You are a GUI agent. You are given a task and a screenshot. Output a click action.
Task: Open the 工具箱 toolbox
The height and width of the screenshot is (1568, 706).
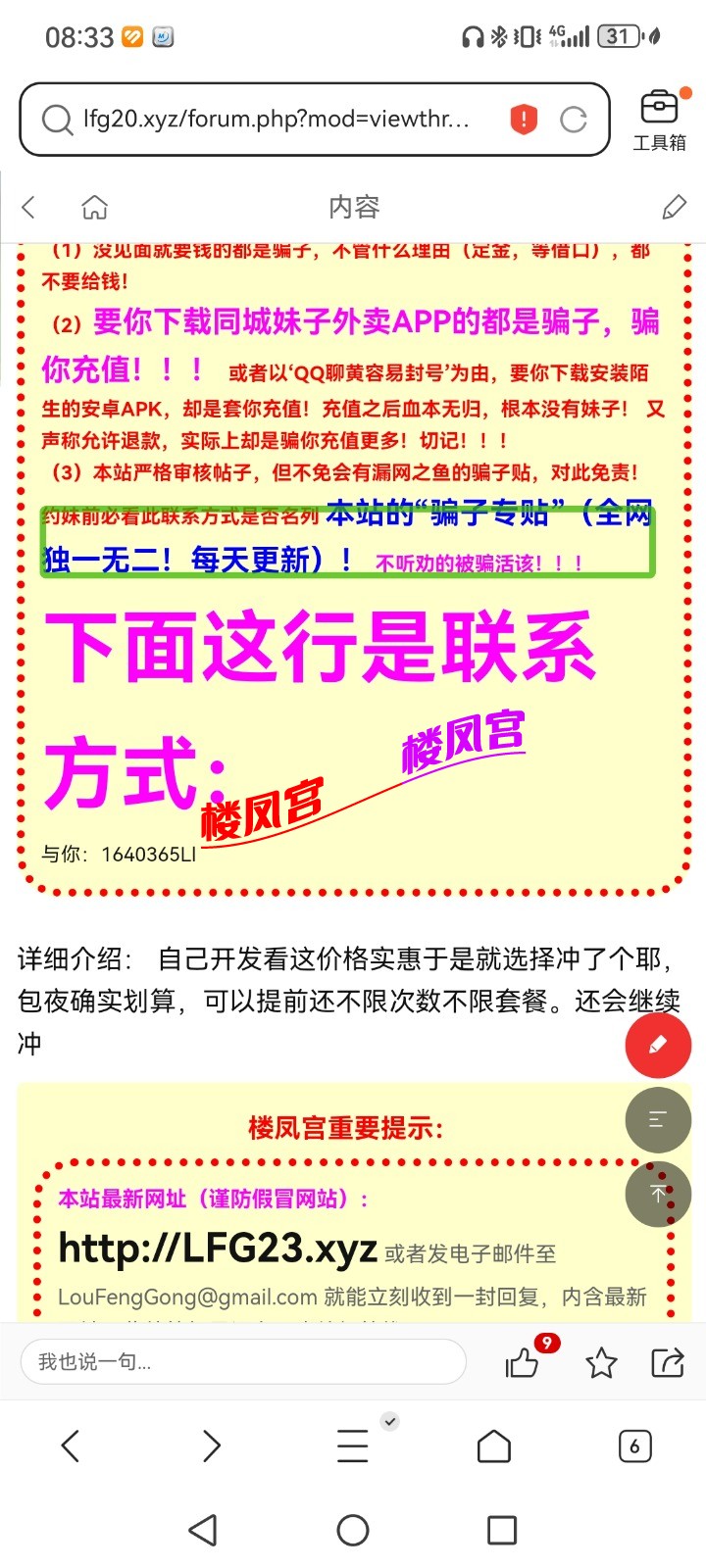point(659,120)
